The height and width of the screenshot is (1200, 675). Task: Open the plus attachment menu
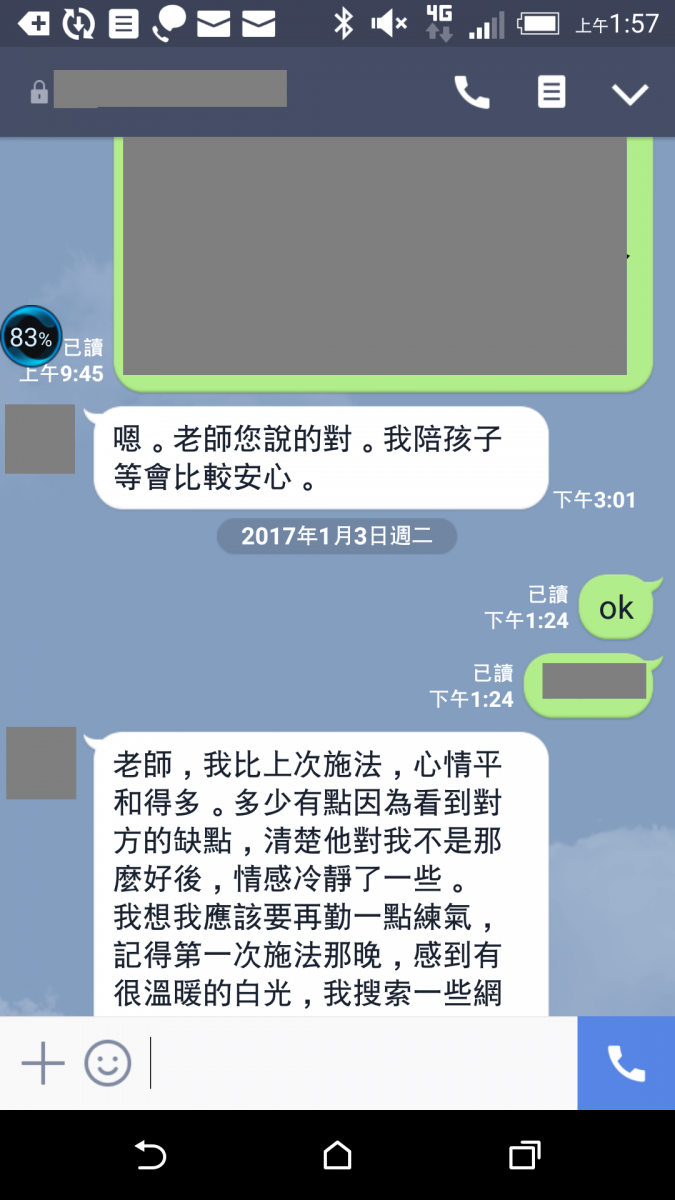tap(43, 1063)
